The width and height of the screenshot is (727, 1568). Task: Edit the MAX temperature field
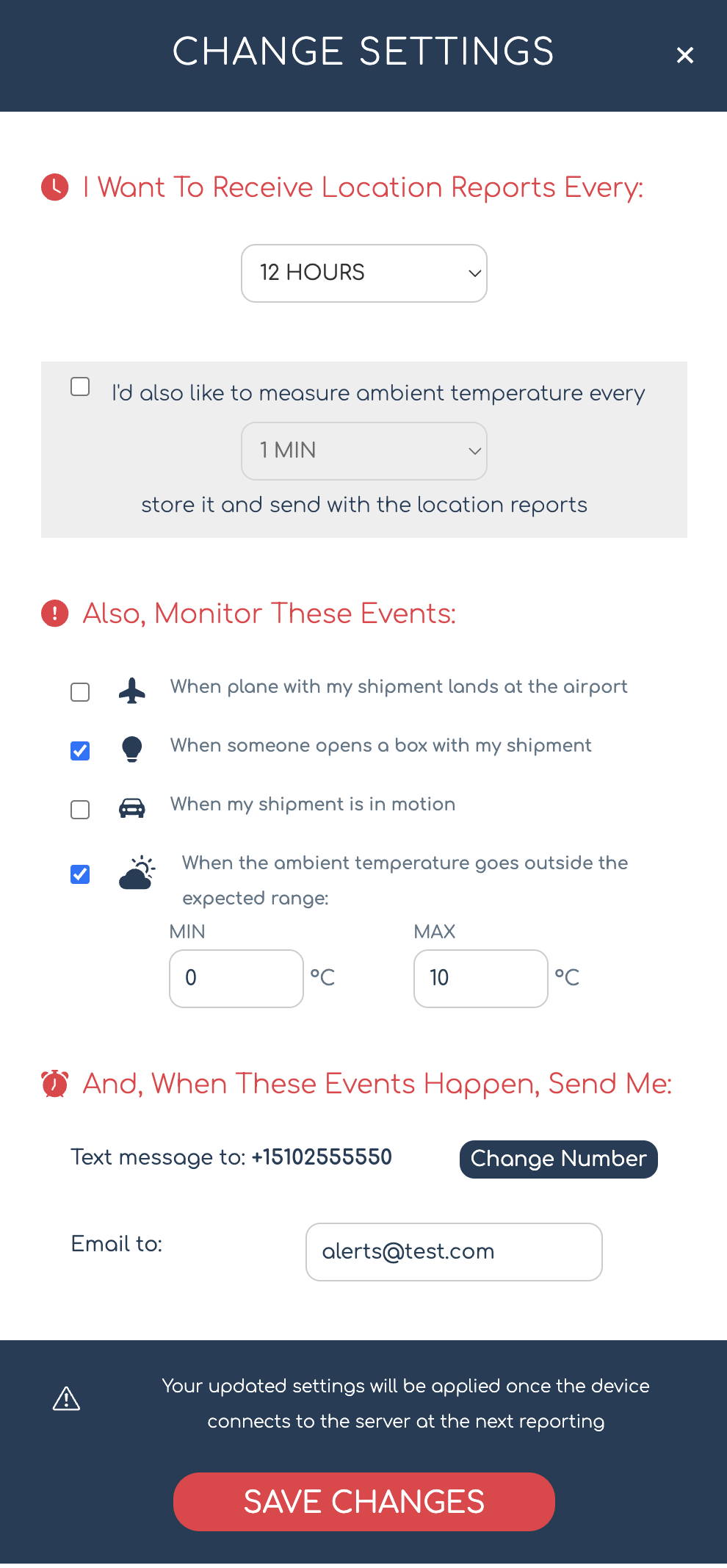480,979
